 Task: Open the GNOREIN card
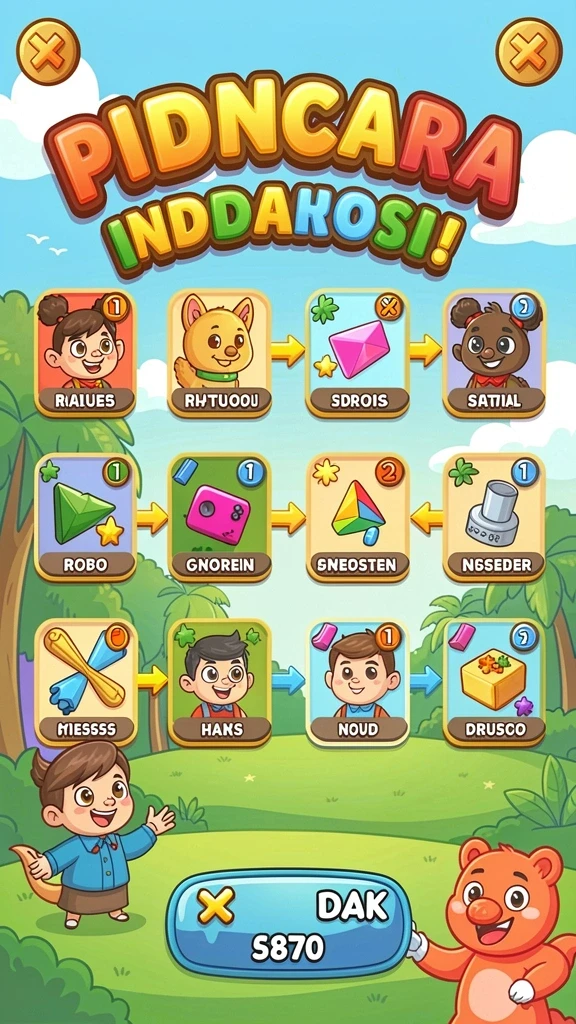tap(220, 517)
